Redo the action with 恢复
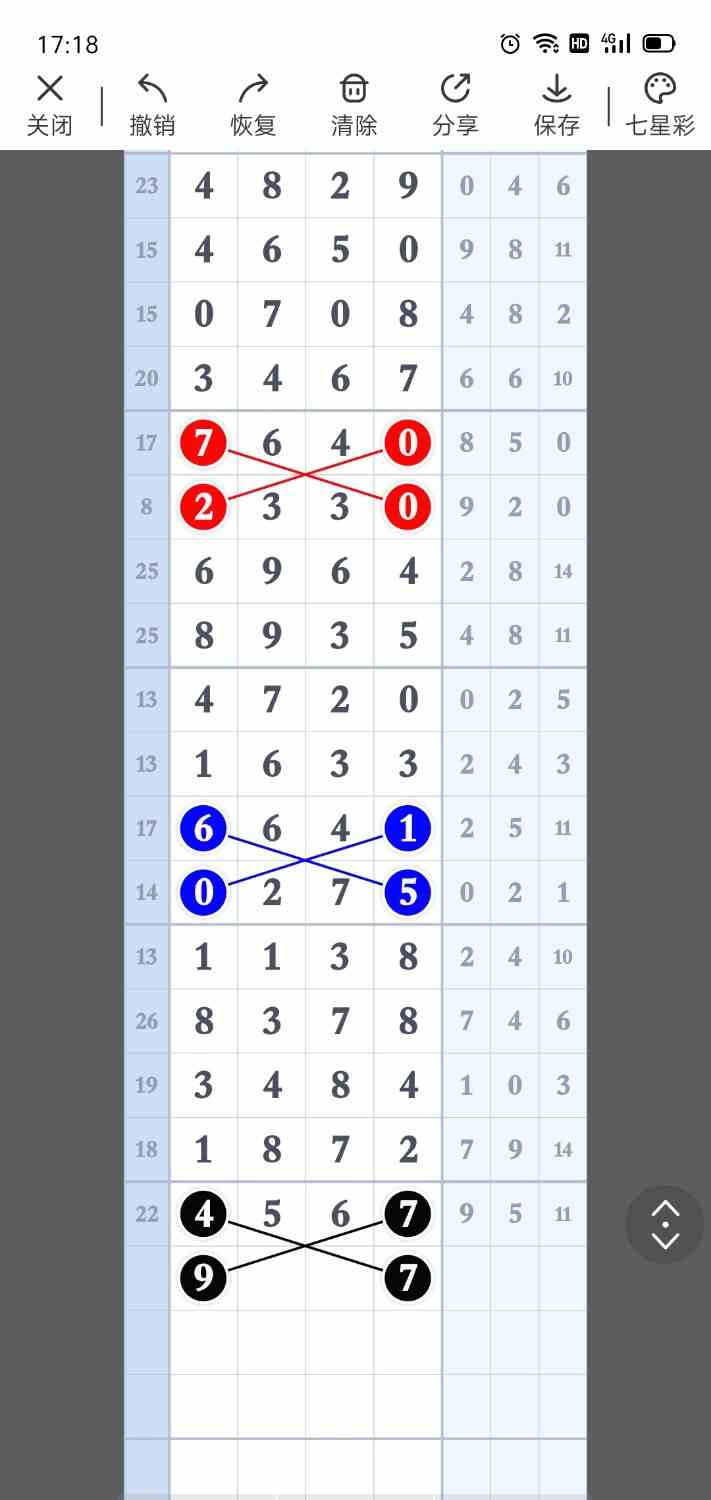 [253, 104]
